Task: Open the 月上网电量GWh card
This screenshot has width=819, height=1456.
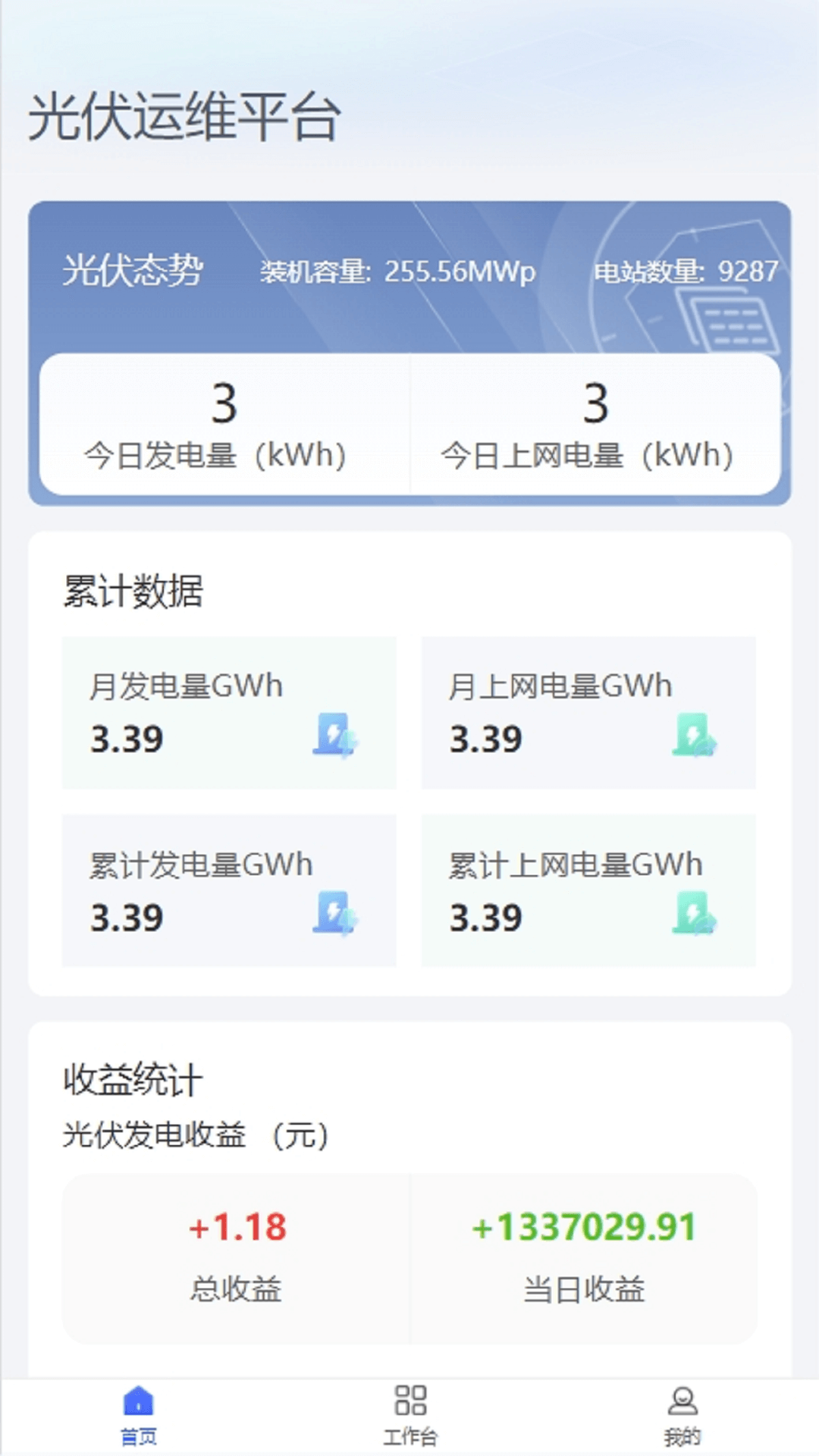Action: 588,713
